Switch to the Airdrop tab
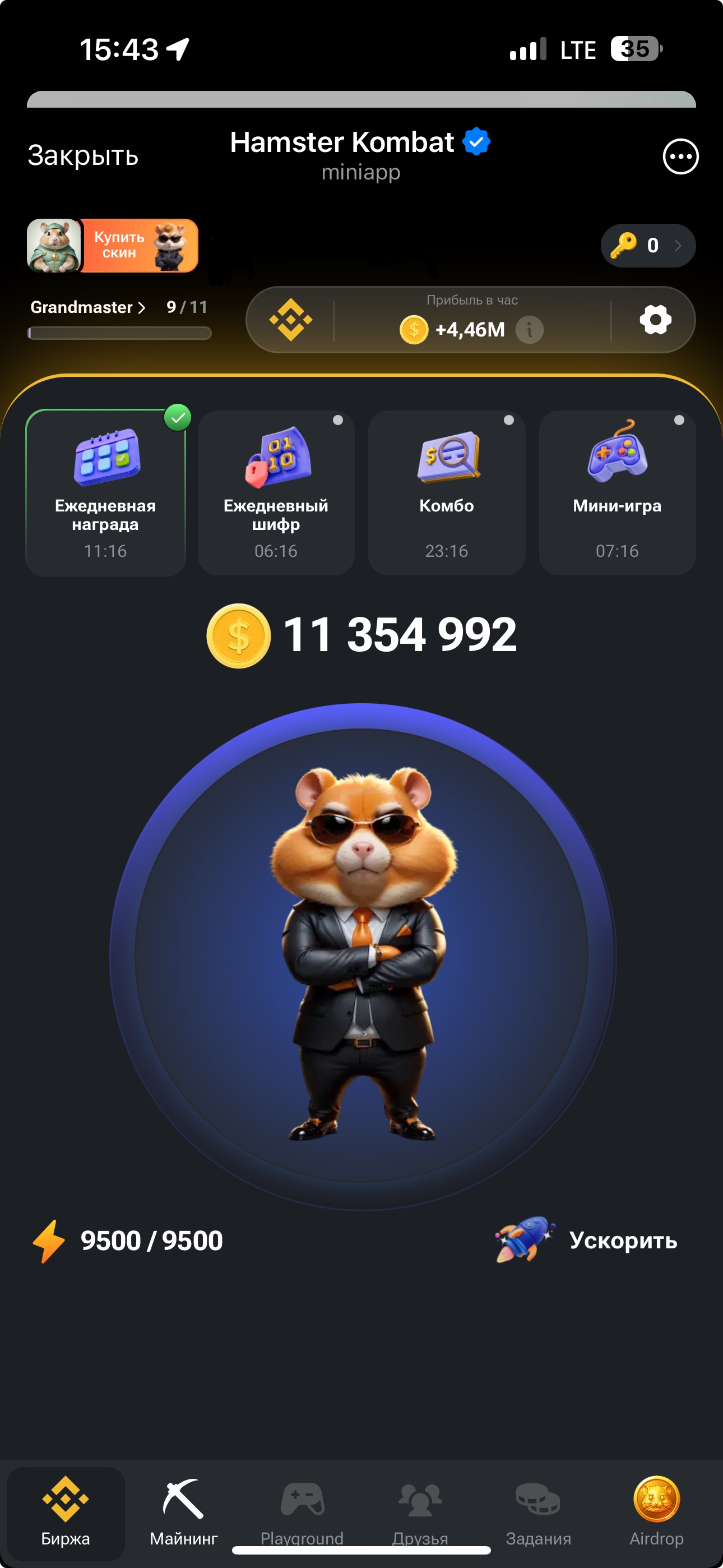This screenshot has height=1568, width=723. tap(656, 1512)
